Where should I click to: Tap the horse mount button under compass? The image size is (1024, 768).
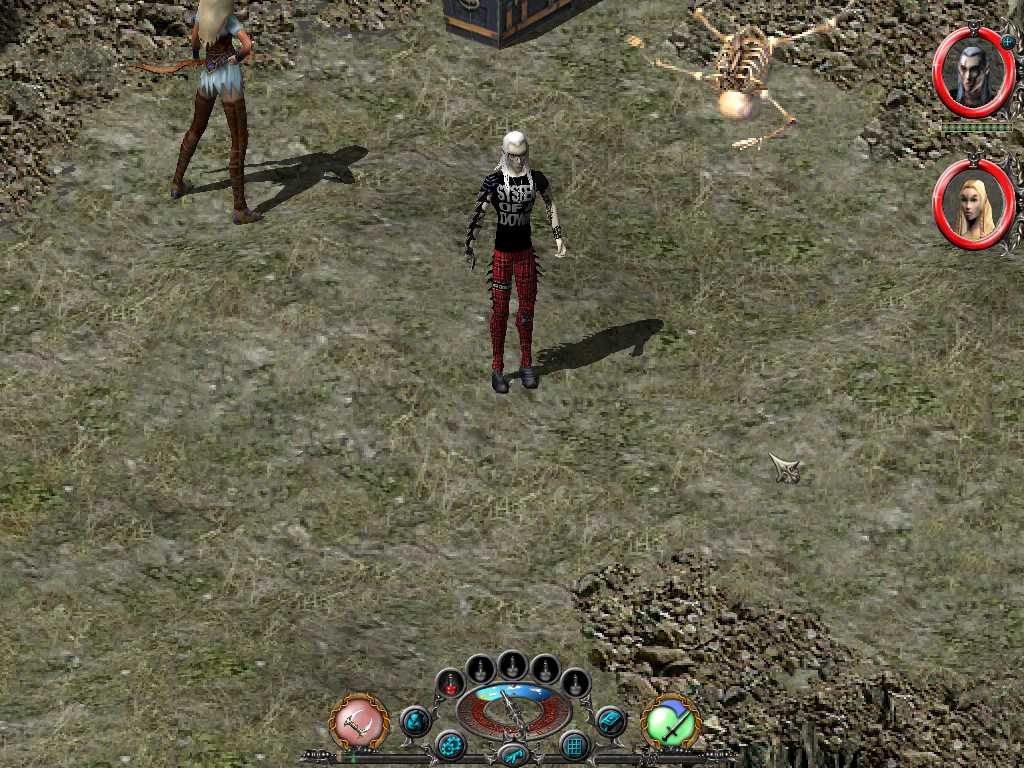coord(513,755)
